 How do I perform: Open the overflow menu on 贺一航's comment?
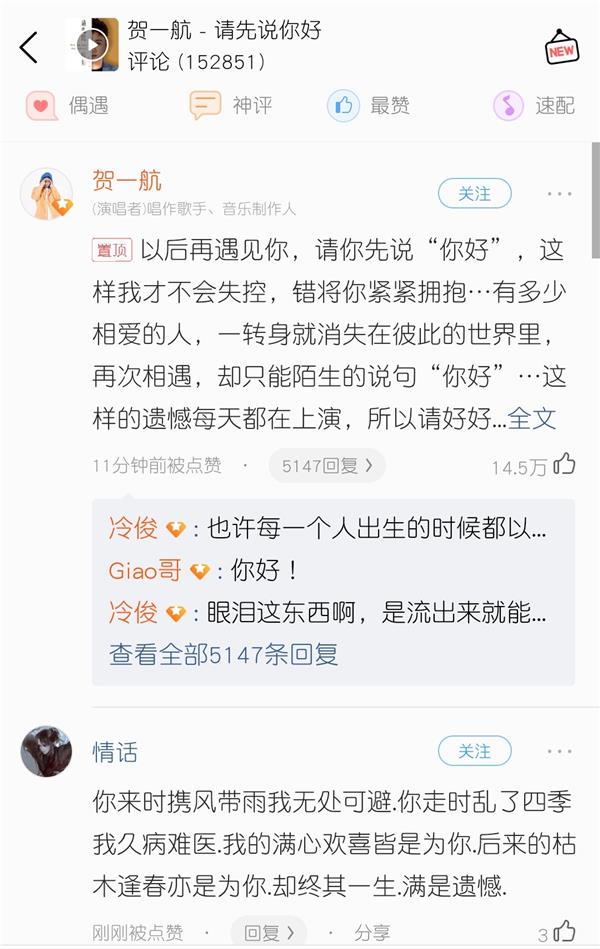[559, 193]
